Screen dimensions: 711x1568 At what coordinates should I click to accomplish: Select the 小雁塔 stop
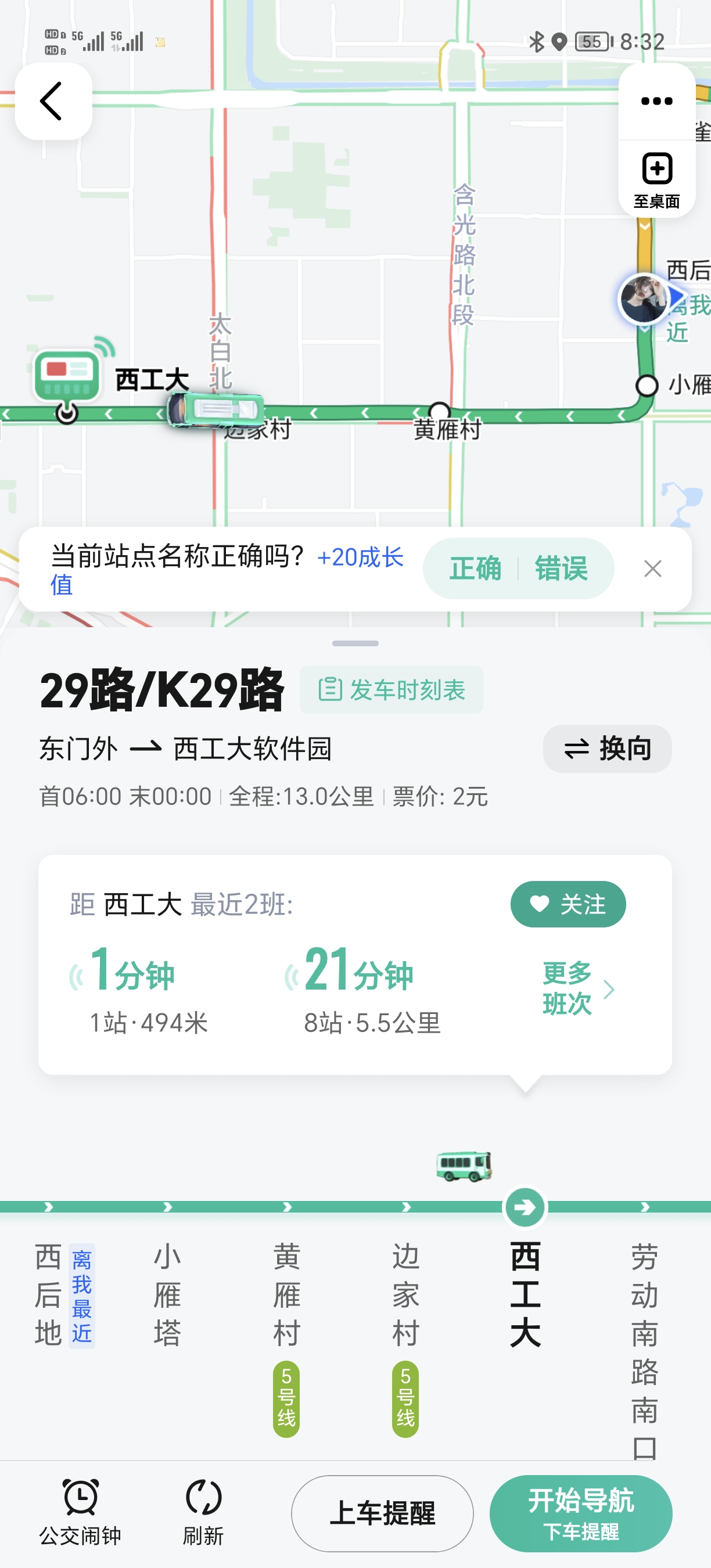click(x=167, y=1294)
